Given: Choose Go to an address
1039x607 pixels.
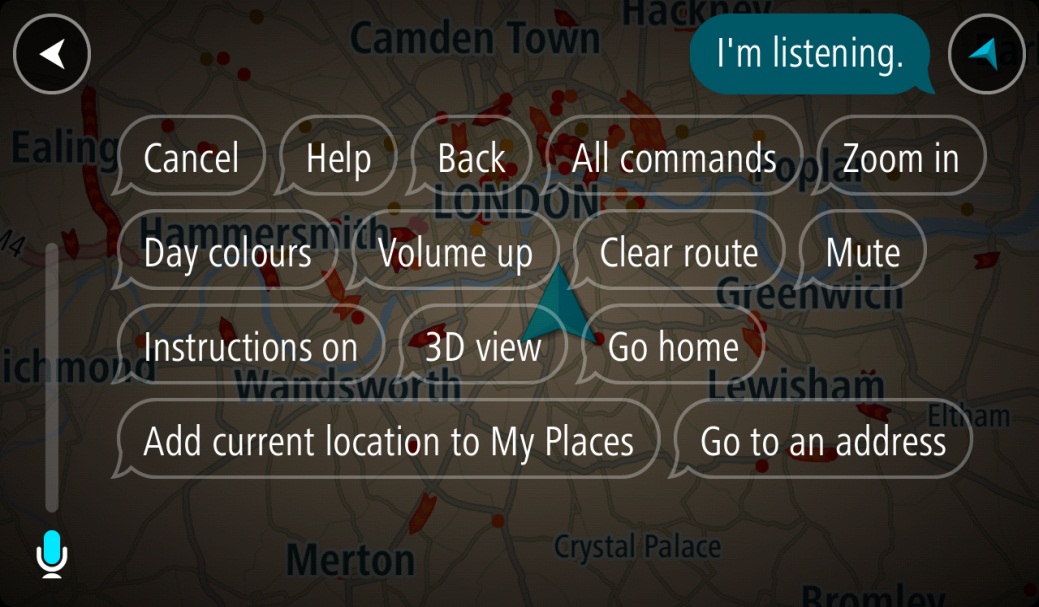Looking at the screenshot, I should click(823, 441).
